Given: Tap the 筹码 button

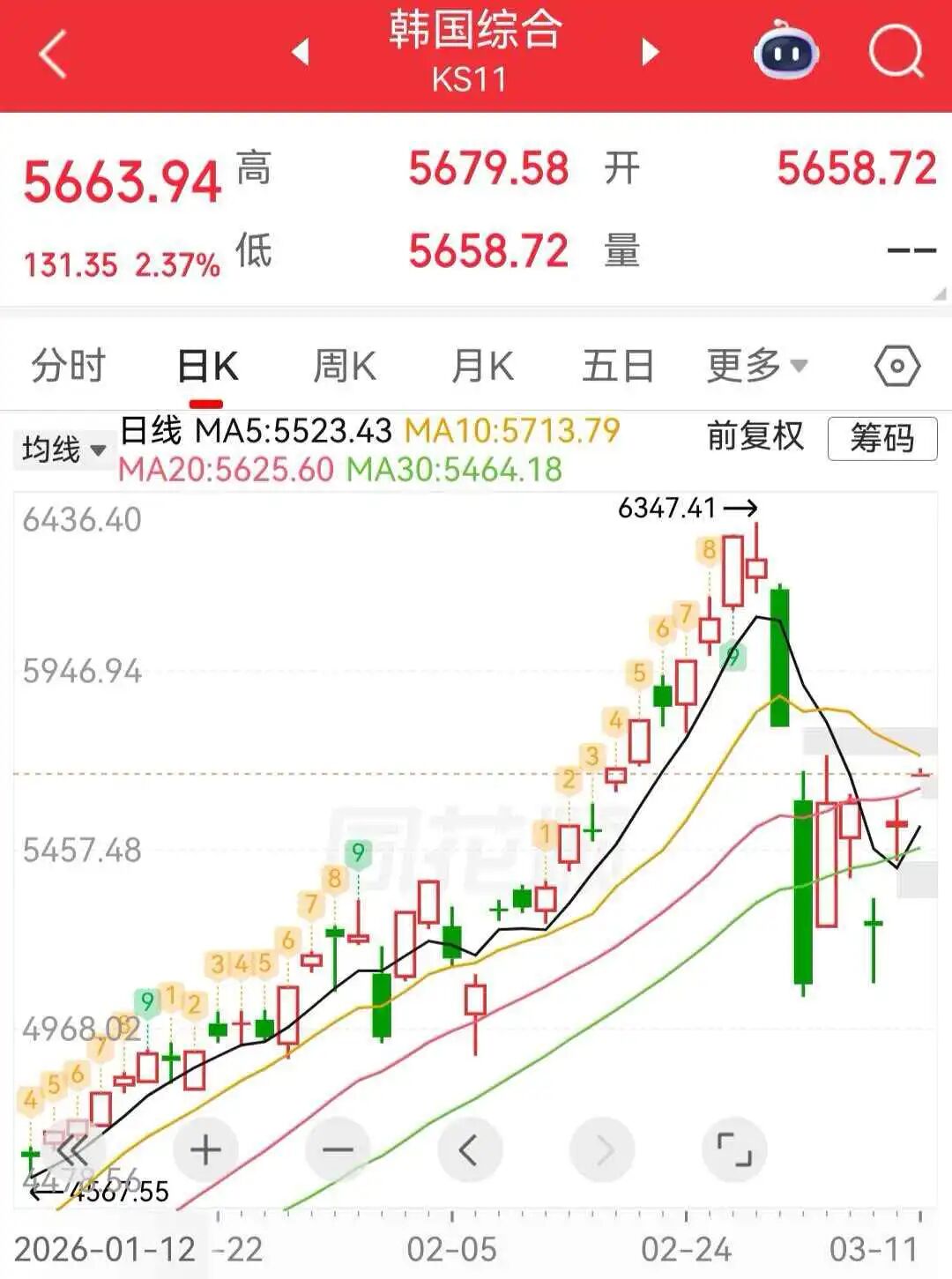Looking at the screenshot, I should pos(881,438).
